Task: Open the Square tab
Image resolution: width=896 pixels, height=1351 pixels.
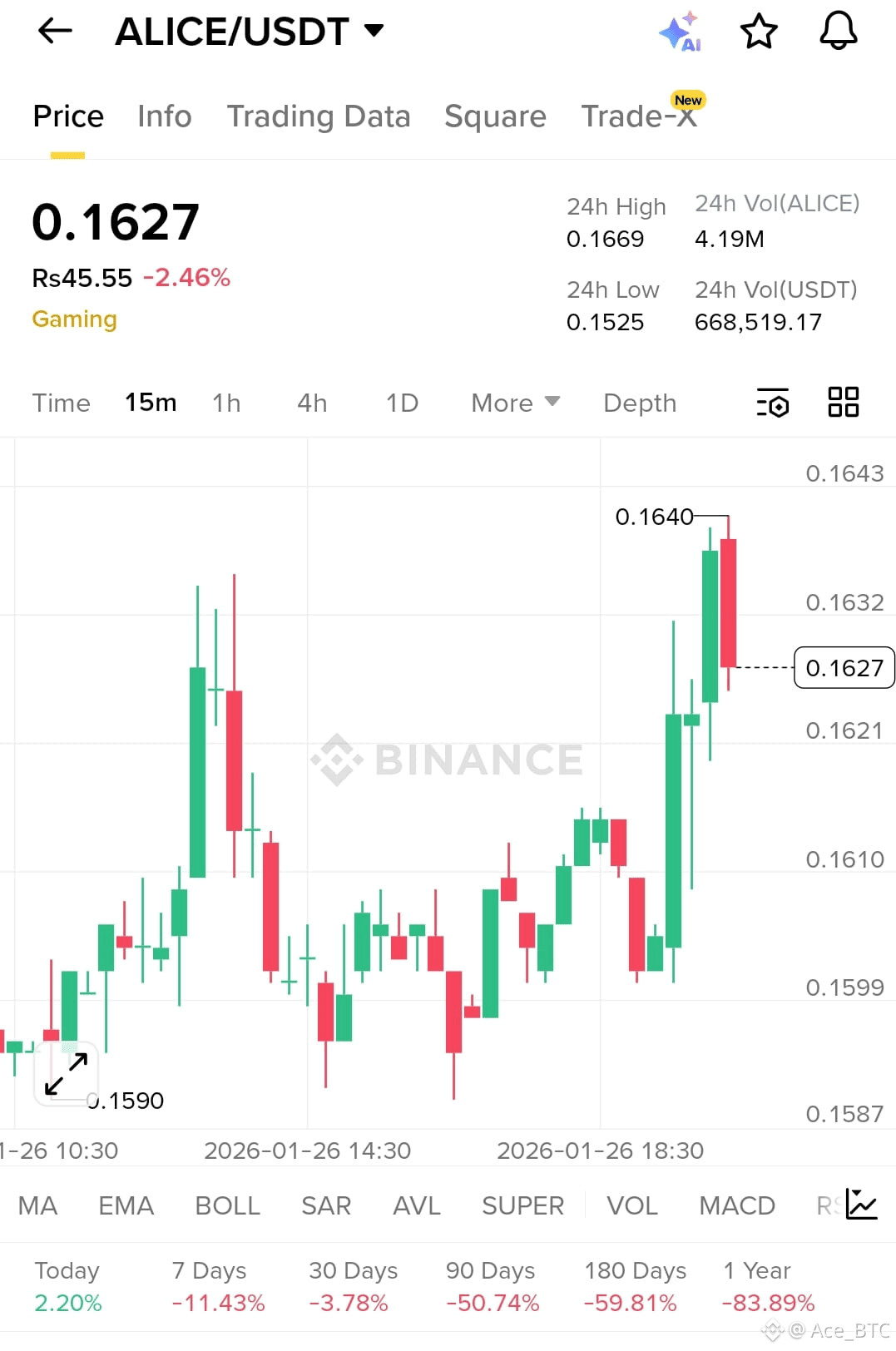Action: pyautogui.click(x=495, y=116)
